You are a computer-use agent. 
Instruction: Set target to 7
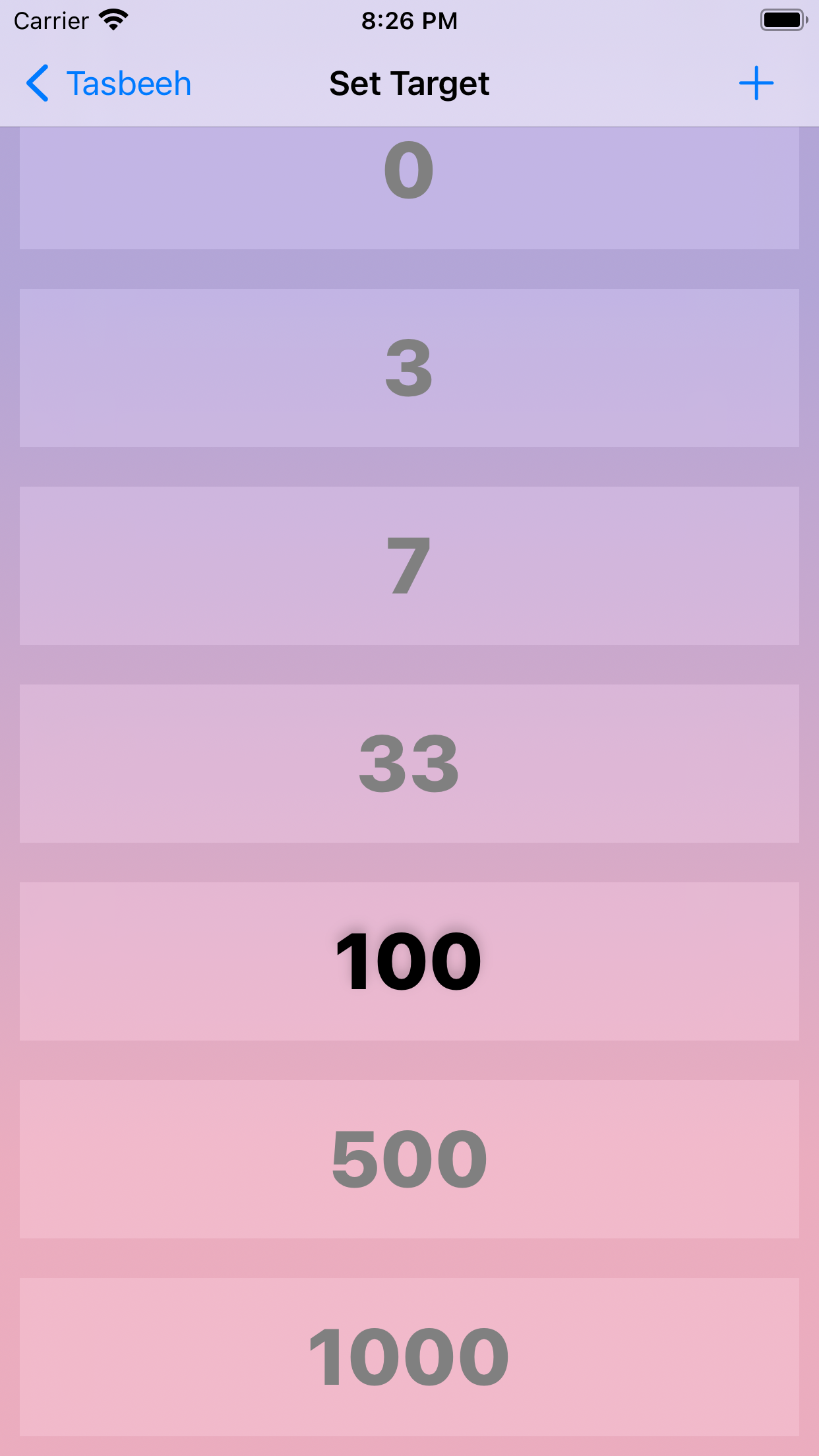click(x=409, y=565)
